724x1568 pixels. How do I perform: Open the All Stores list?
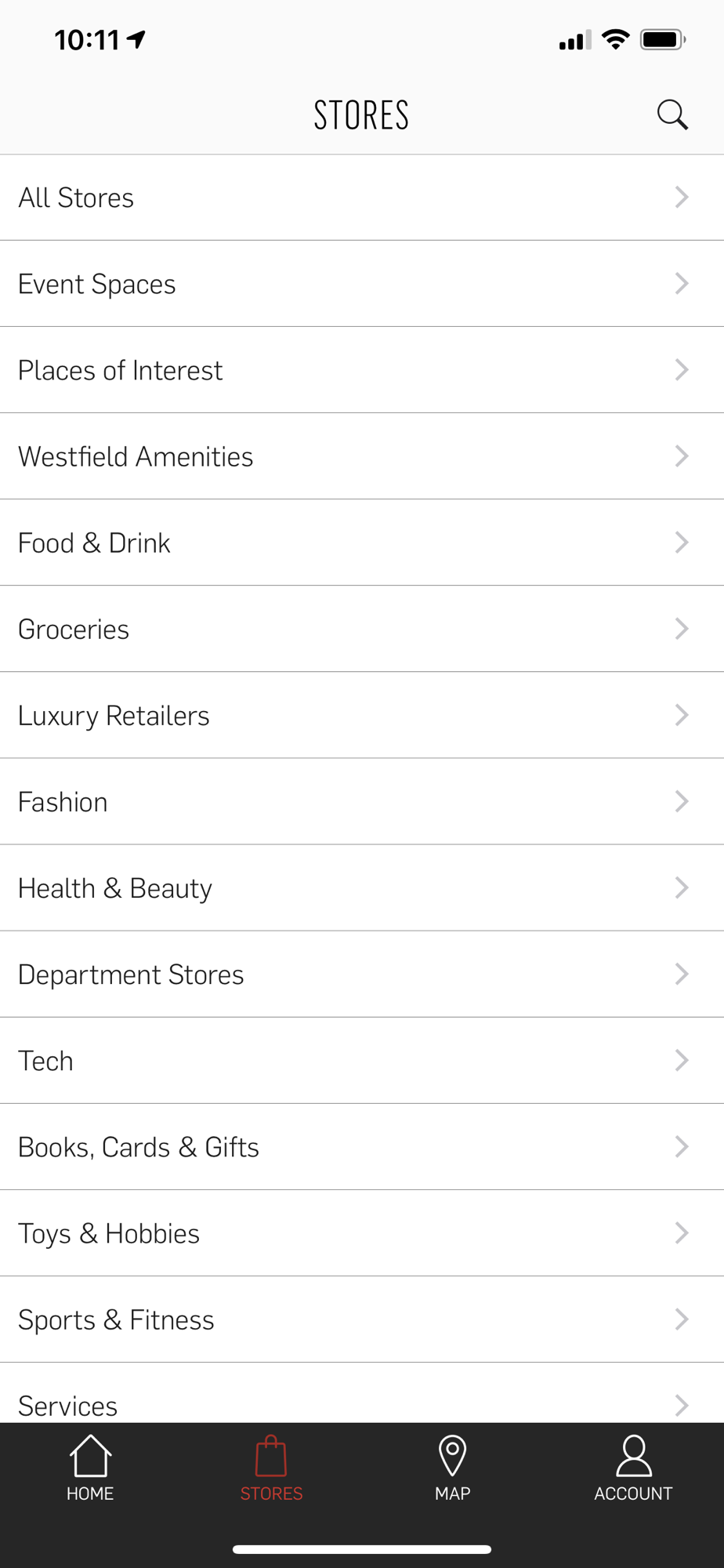[x=362, y=198]
